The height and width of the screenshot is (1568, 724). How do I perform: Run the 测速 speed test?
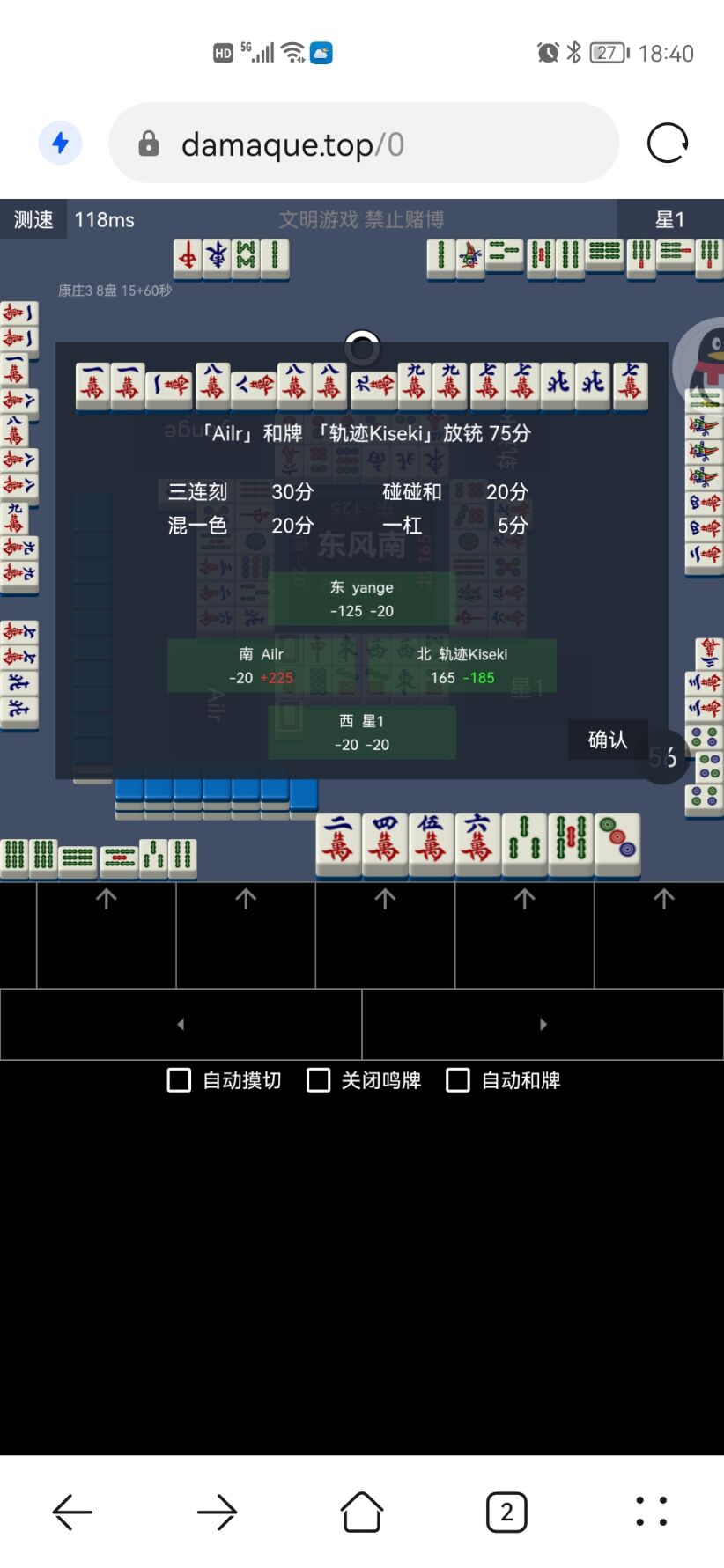tap(33, 219)
